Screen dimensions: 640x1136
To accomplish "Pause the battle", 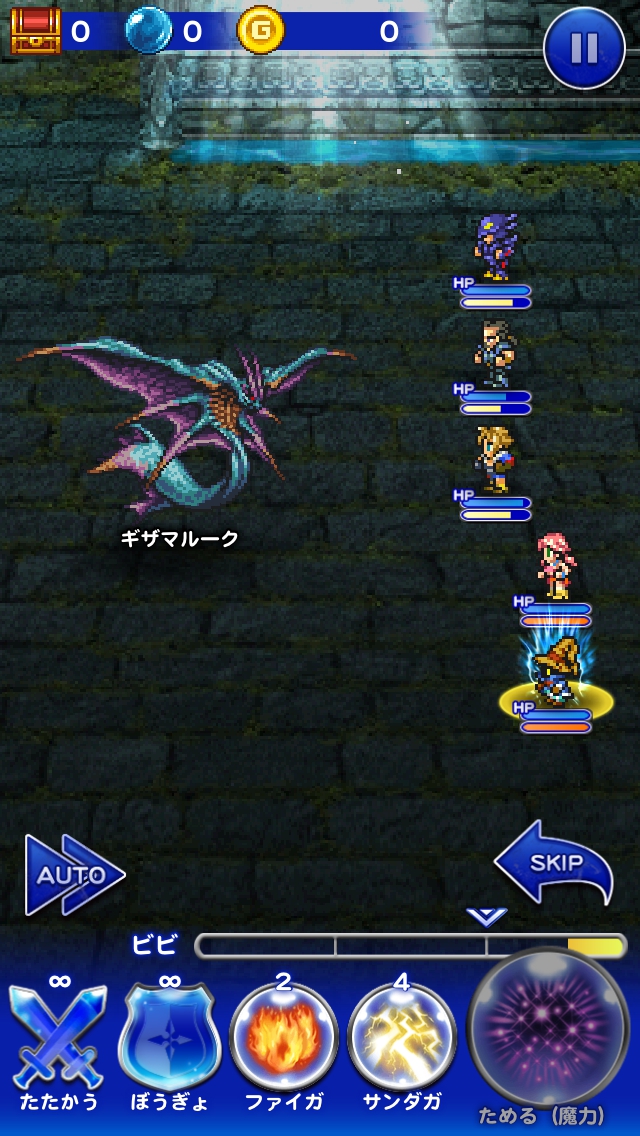I will [584, 48].
